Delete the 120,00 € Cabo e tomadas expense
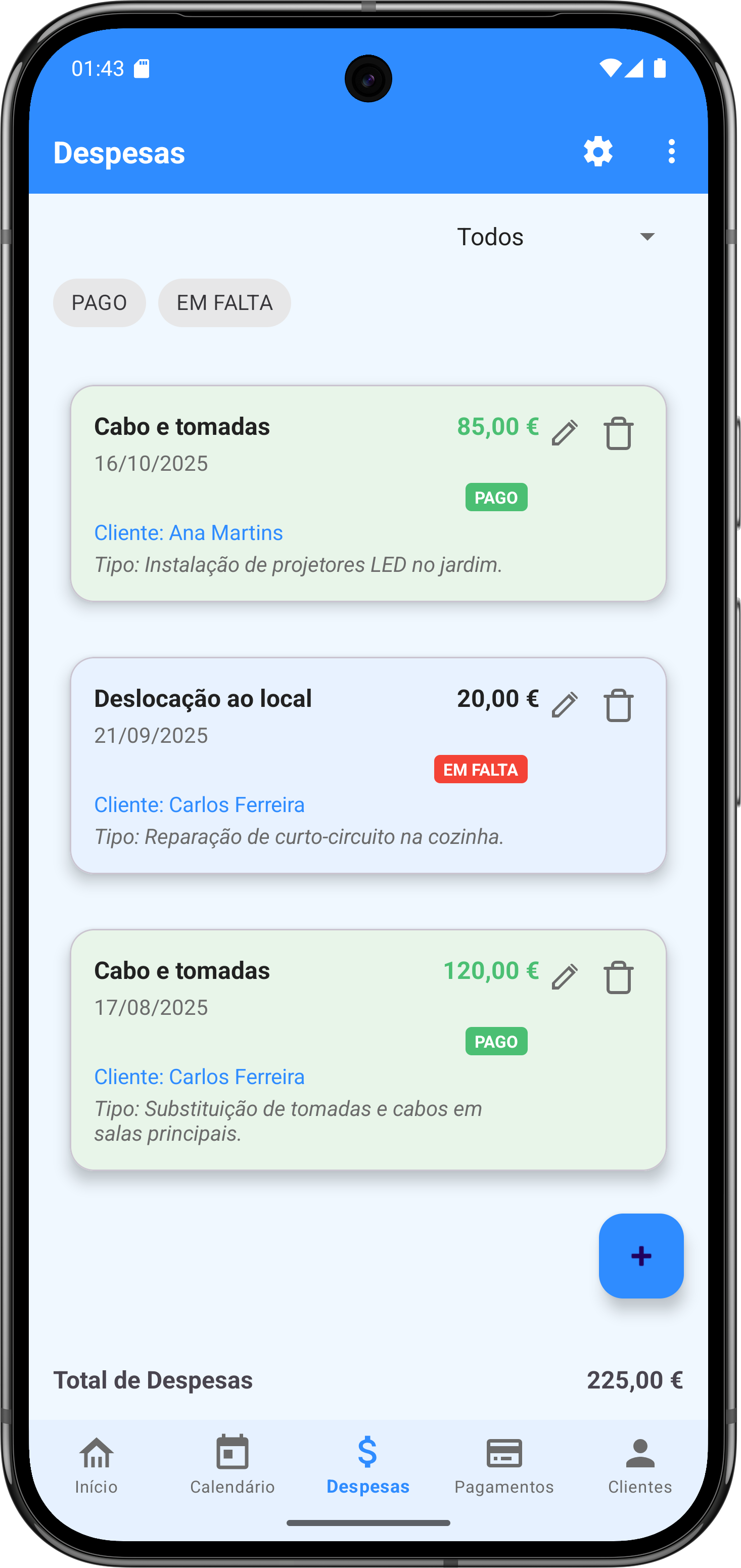This screenshot has width=741, height=1568. [x=618, y=977]
